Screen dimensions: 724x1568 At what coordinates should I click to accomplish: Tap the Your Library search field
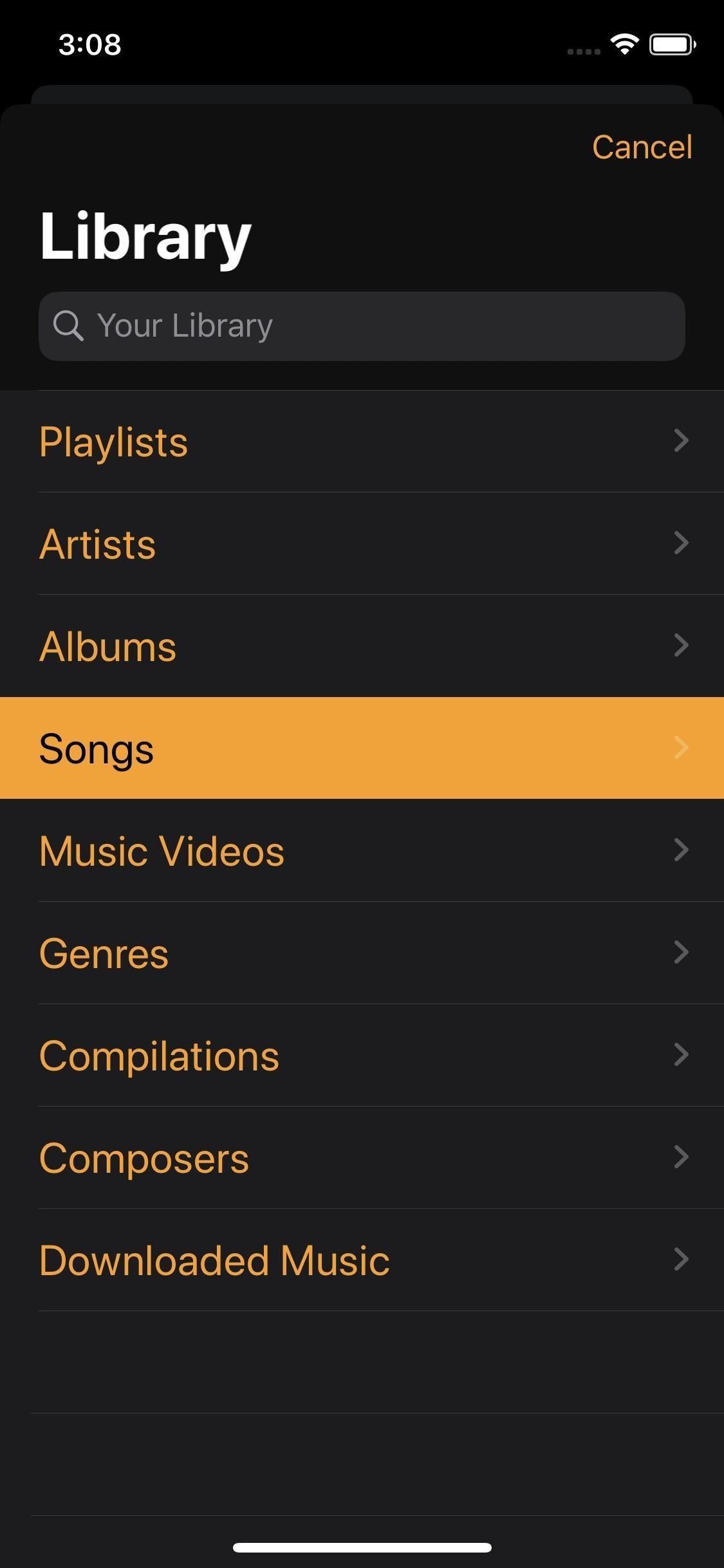(x=362, y=326)
